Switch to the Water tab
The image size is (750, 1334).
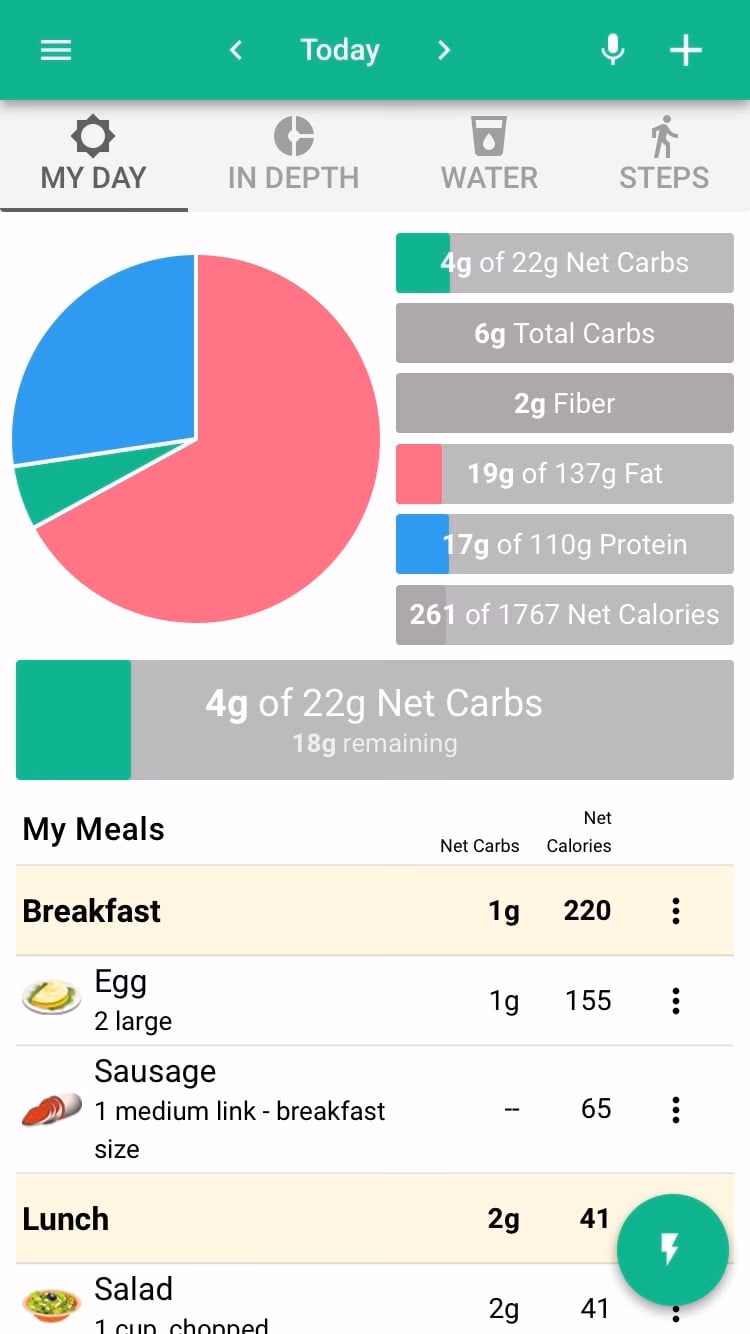tap(489, 155)
